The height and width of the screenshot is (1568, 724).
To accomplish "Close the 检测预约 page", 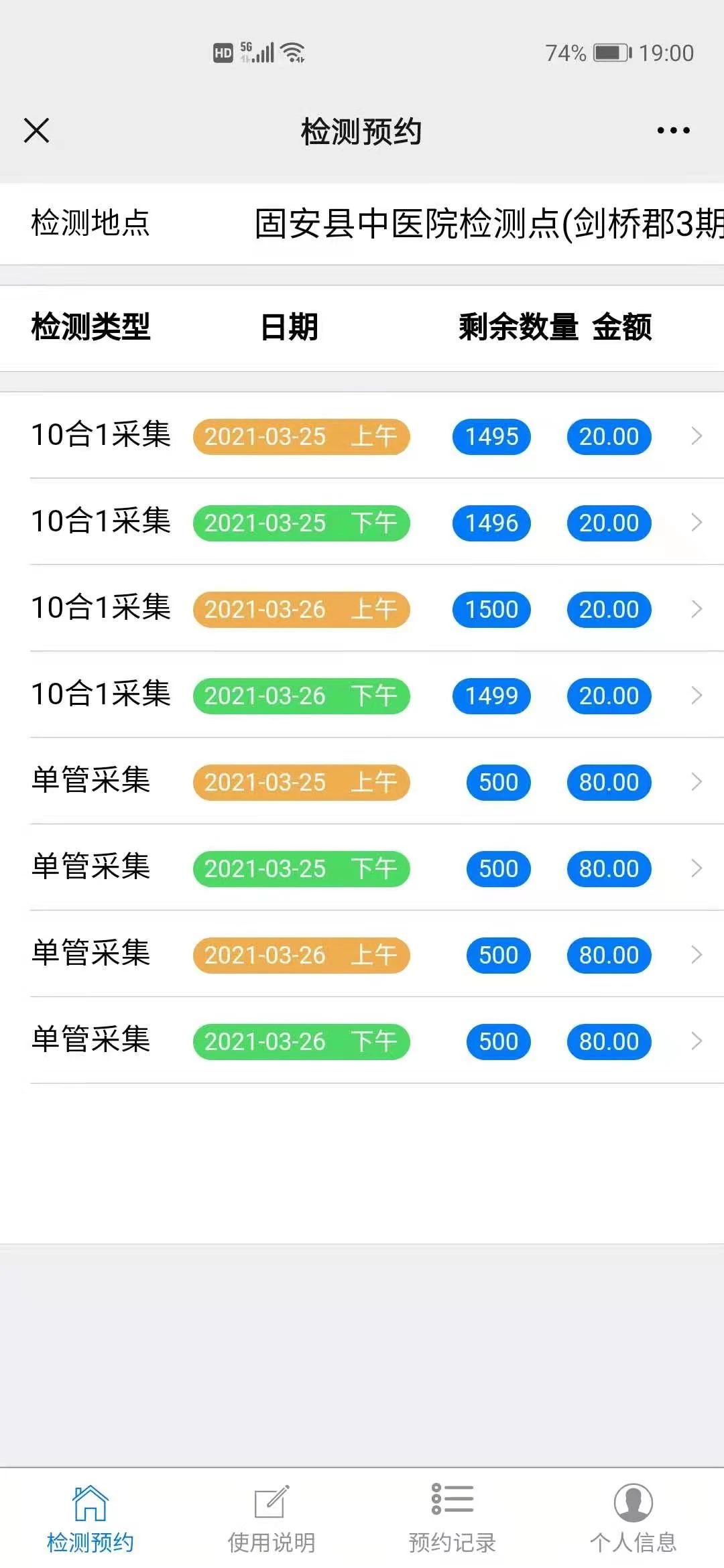I will [x=37, y=131].
